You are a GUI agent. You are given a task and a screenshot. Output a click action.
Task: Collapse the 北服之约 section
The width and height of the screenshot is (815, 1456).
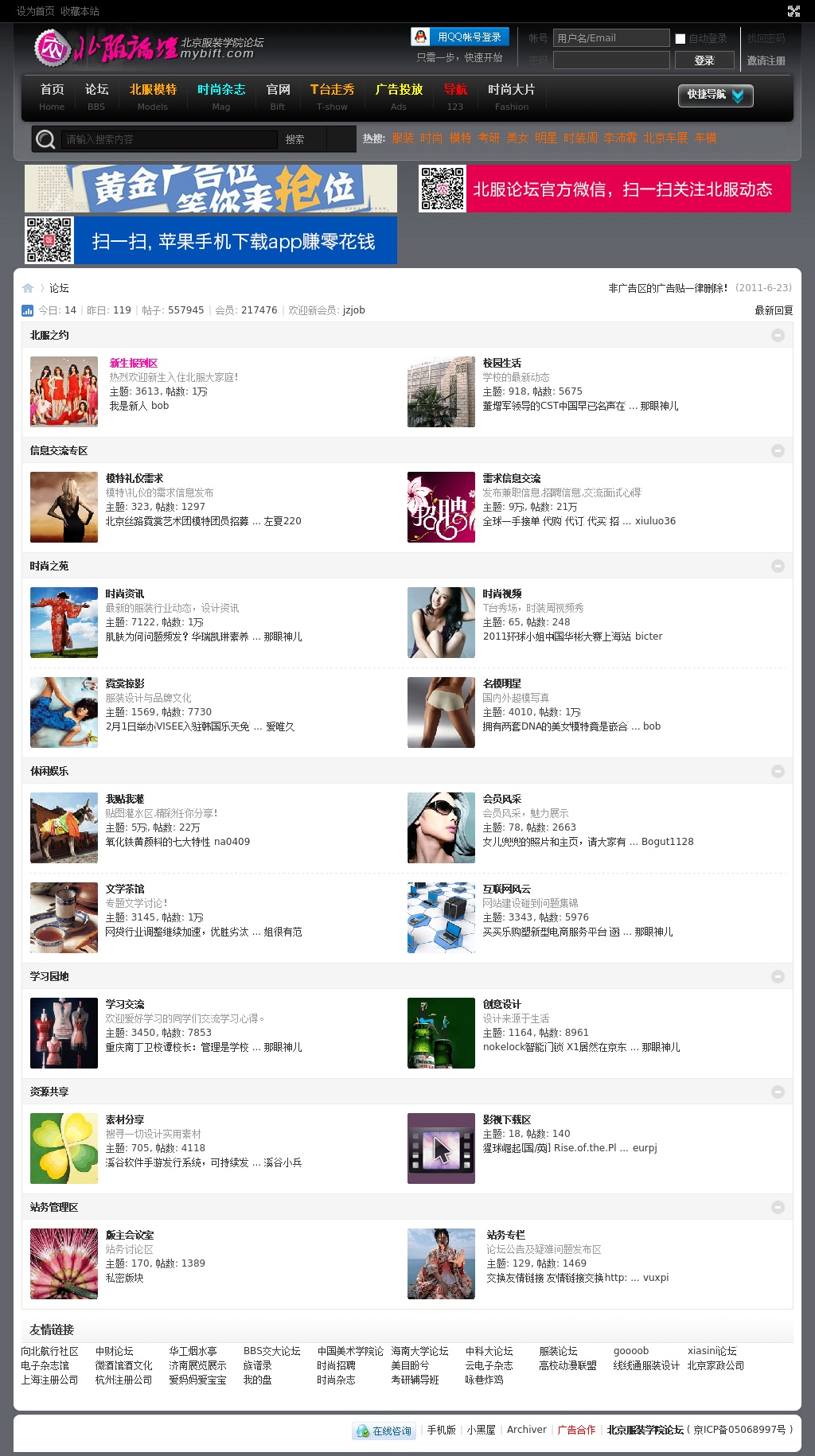(778, 336)
